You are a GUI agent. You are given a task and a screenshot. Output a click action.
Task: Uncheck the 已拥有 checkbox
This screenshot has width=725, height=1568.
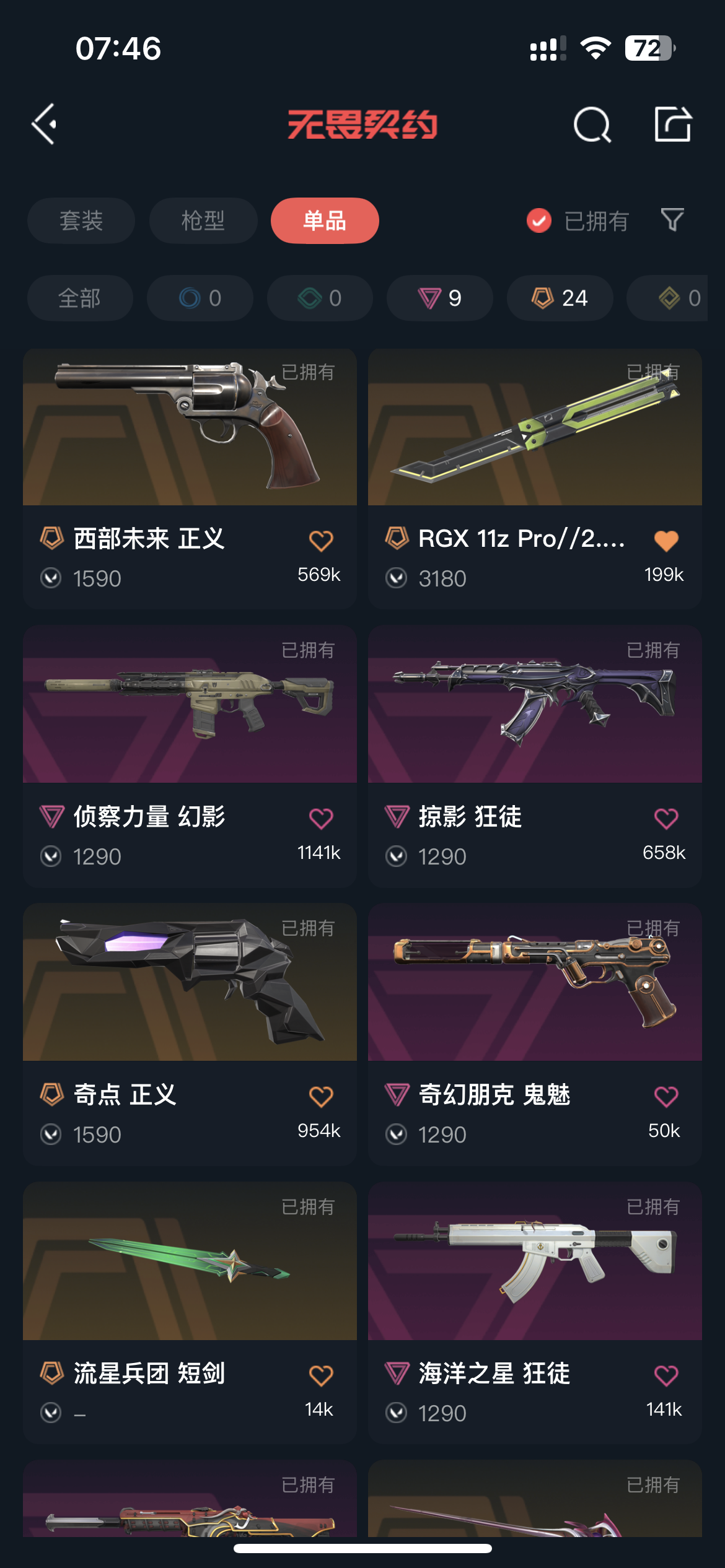click(539, 220)
